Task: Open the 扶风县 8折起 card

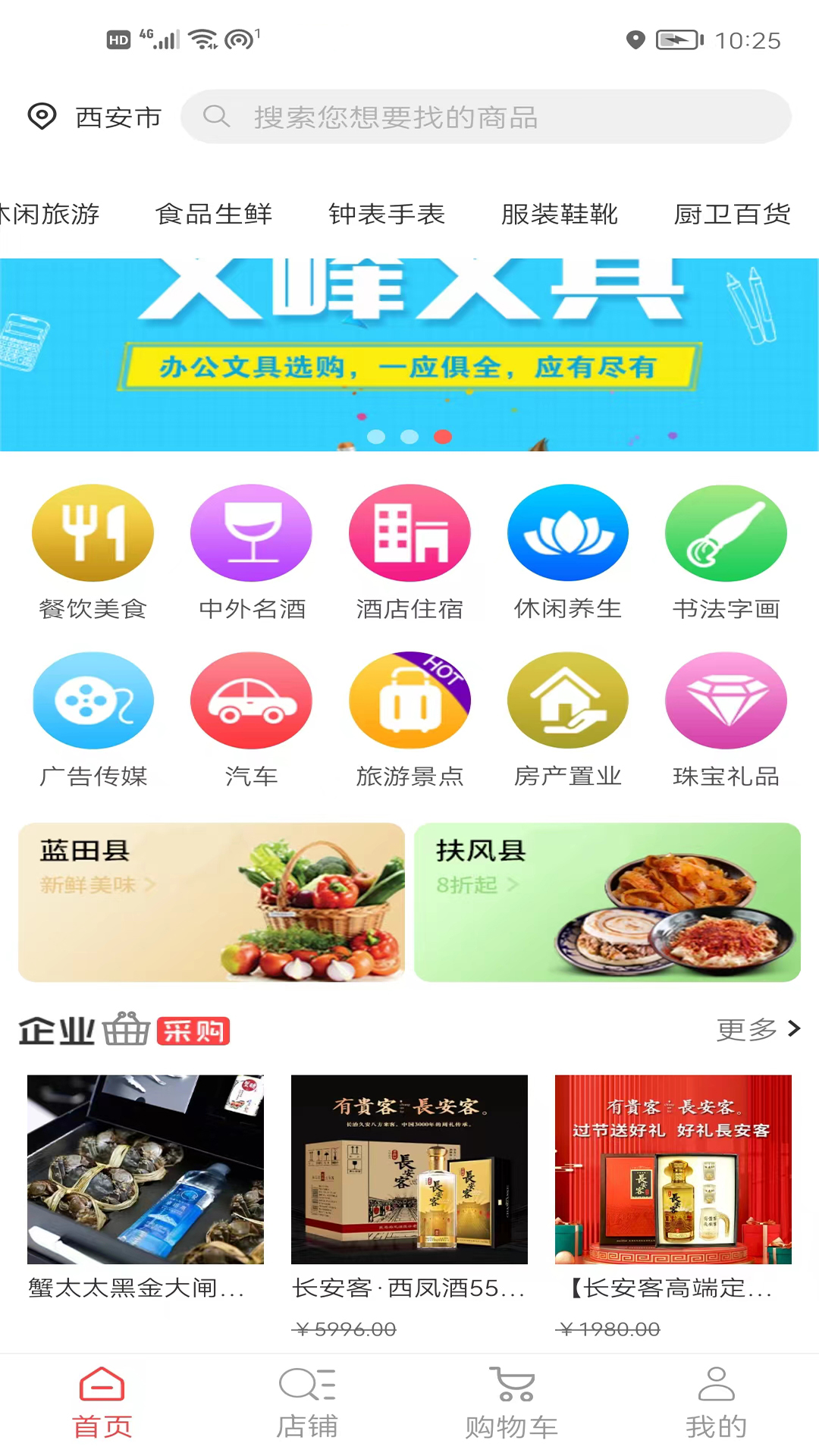Action: coord(607,902)
